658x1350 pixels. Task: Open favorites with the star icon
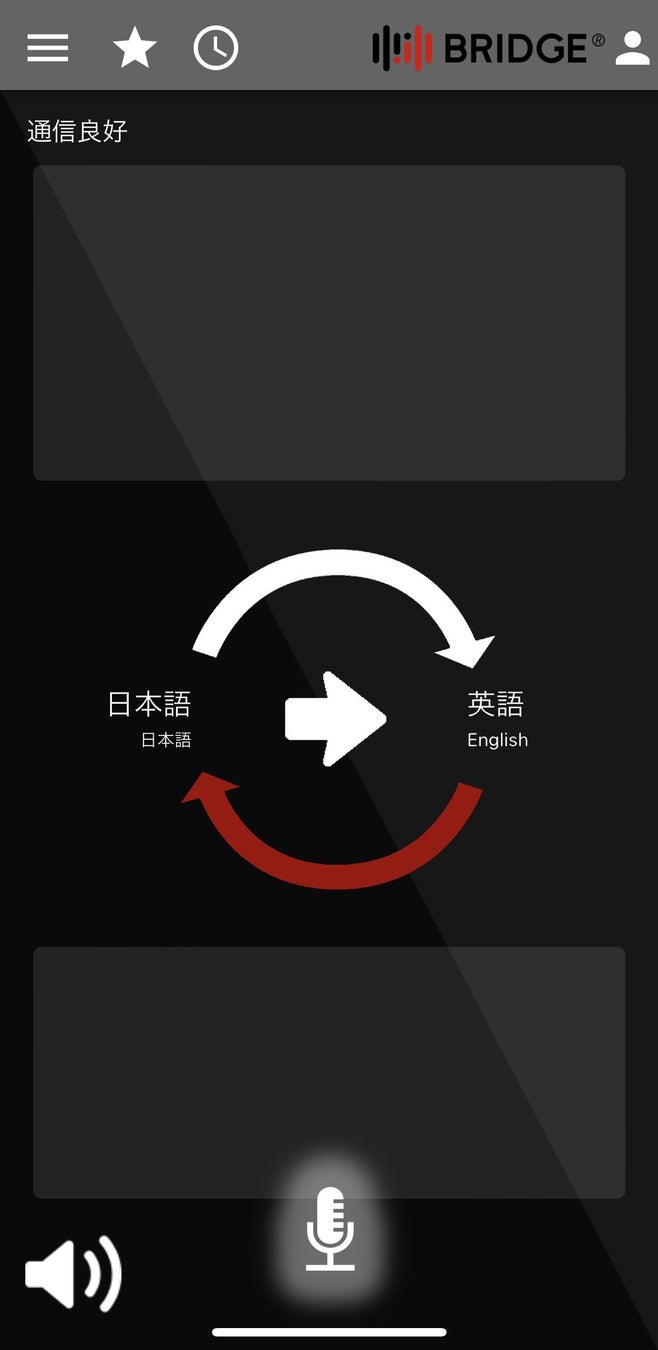tap(134, 48)
